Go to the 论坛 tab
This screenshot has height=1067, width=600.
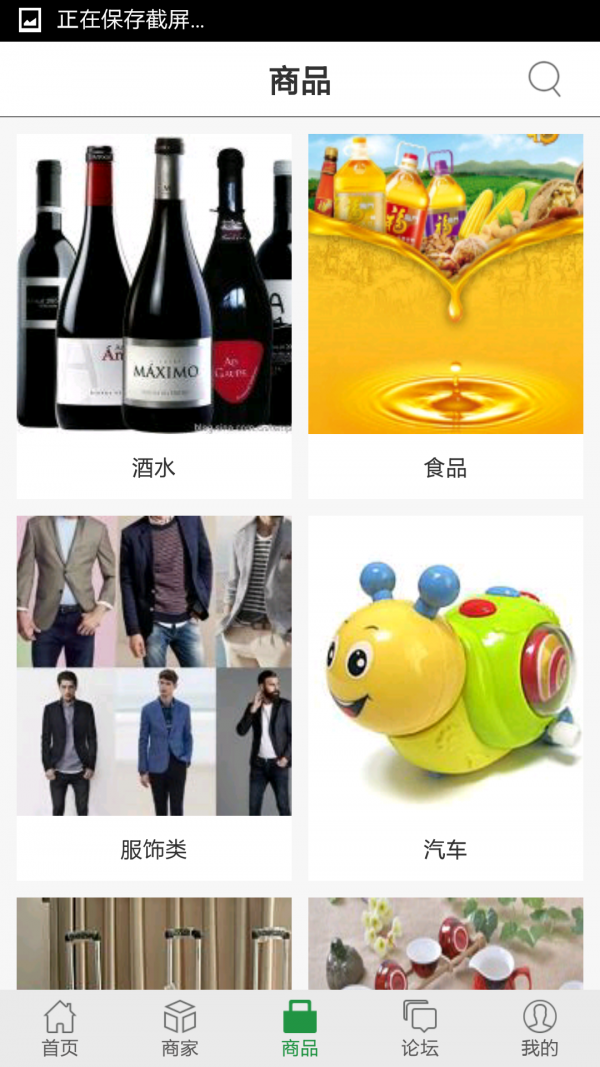pyautogui.click(x=420, y=1028)
